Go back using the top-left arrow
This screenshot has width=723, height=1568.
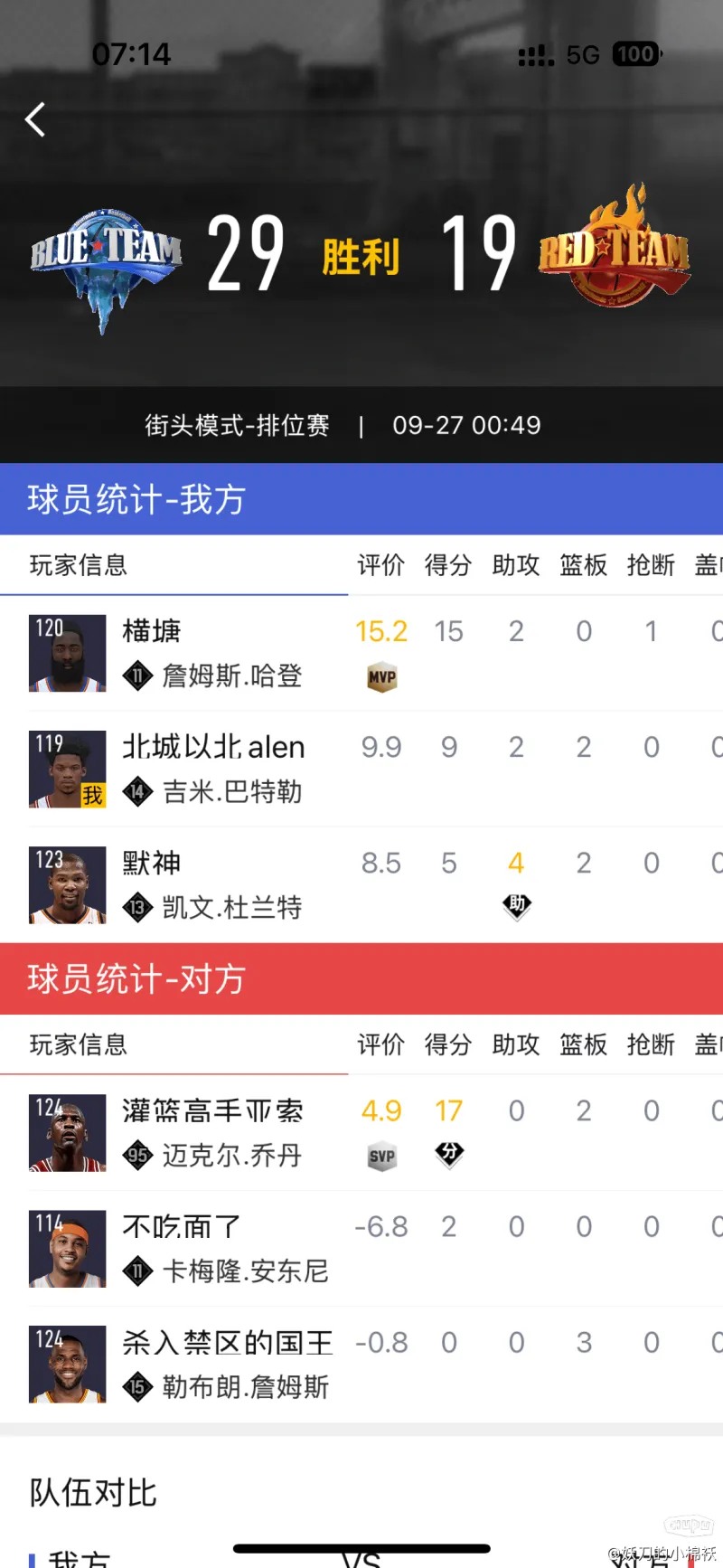(x=35, y=119)
